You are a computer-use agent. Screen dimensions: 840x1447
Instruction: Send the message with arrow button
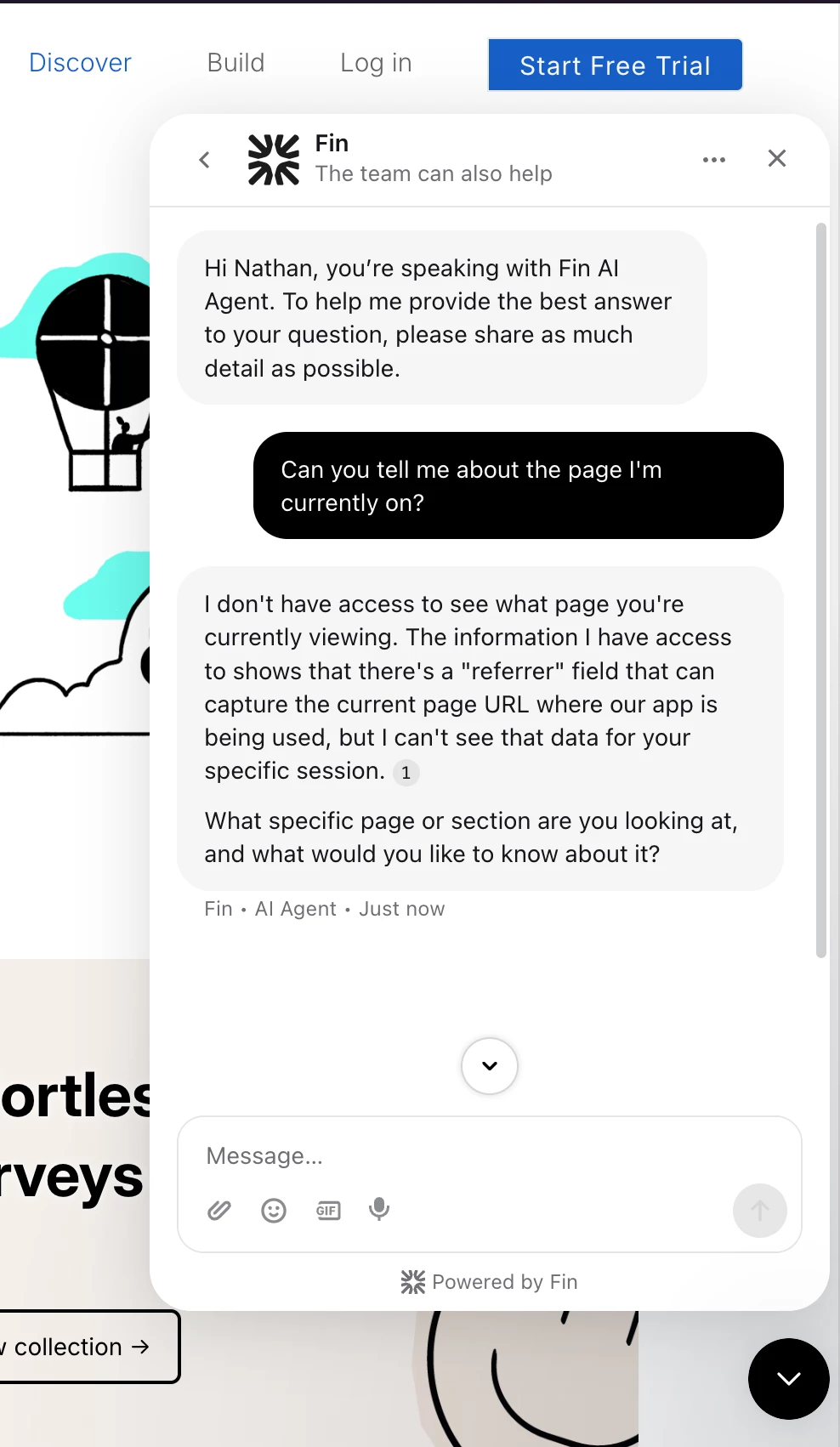tap(759, 1211)
